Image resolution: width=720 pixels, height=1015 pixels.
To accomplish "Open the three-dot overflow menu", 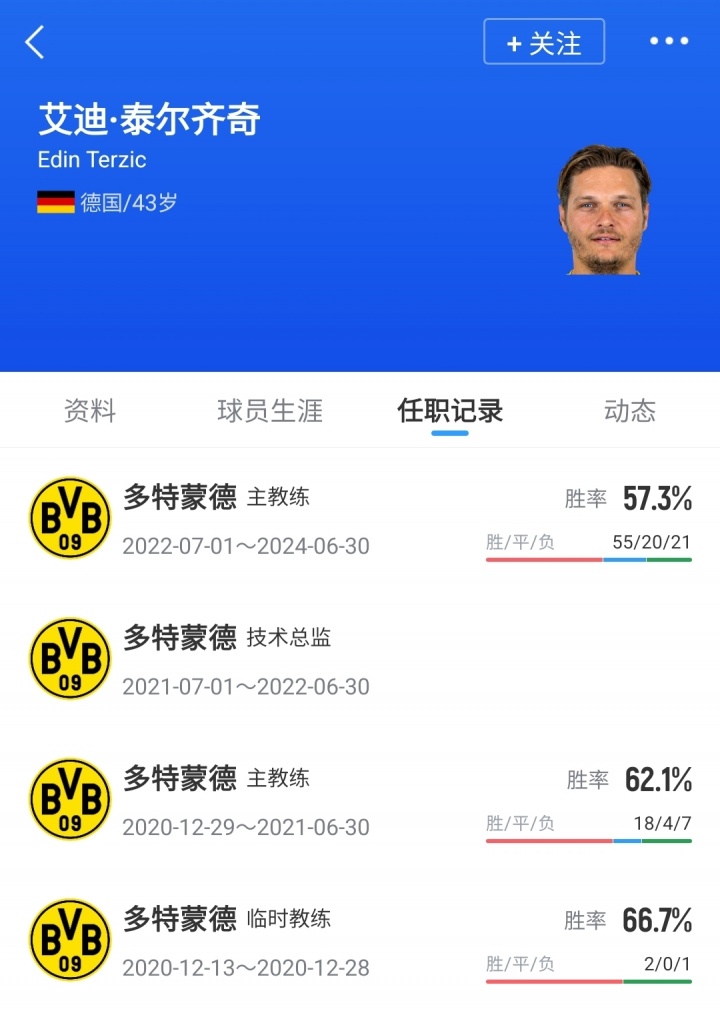I will pos(669,41).
